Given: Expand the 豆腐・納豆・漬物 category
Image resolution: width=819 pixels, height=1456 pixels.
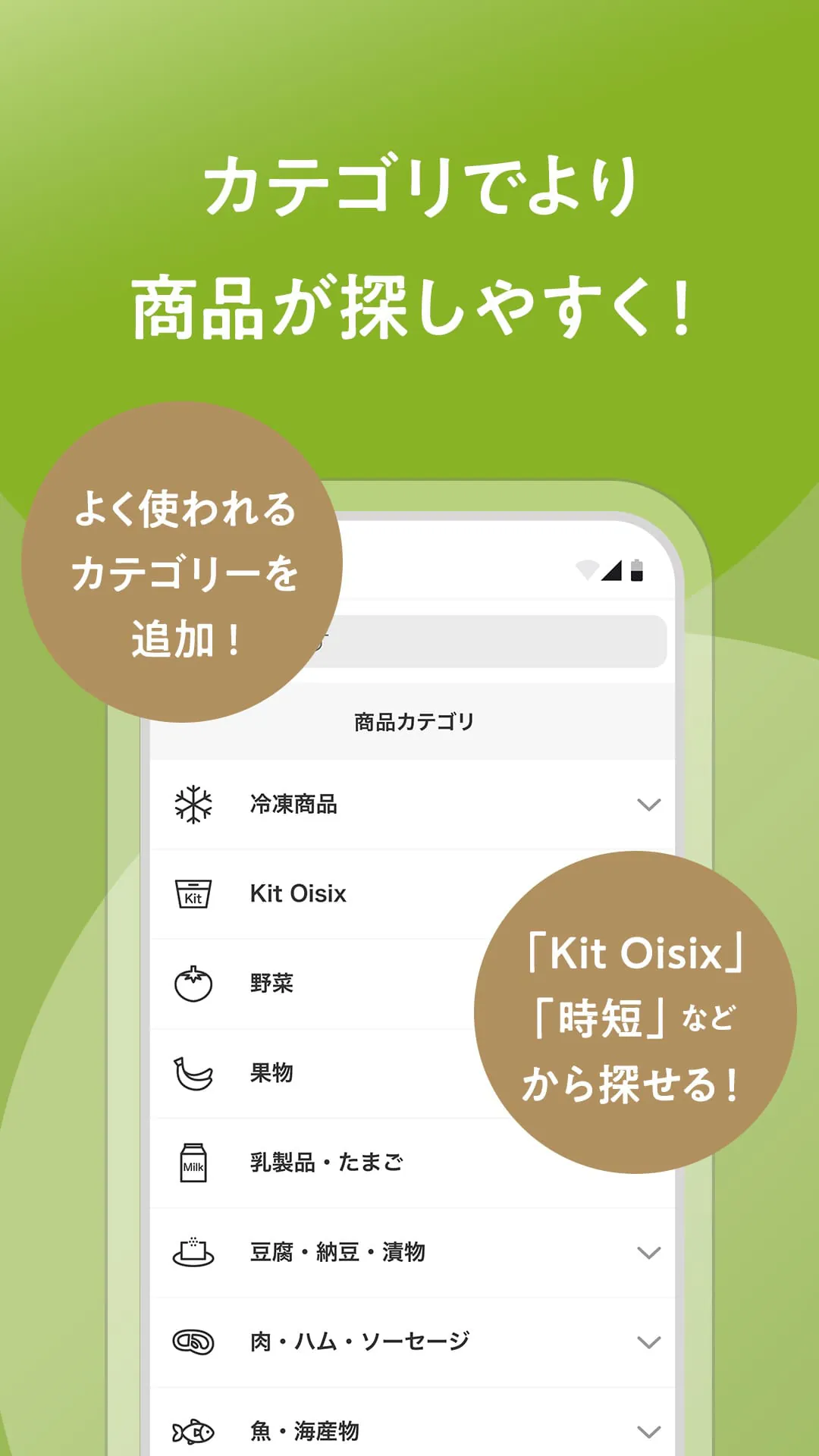Looking at the screenshot, I should tap(648, 1253).
